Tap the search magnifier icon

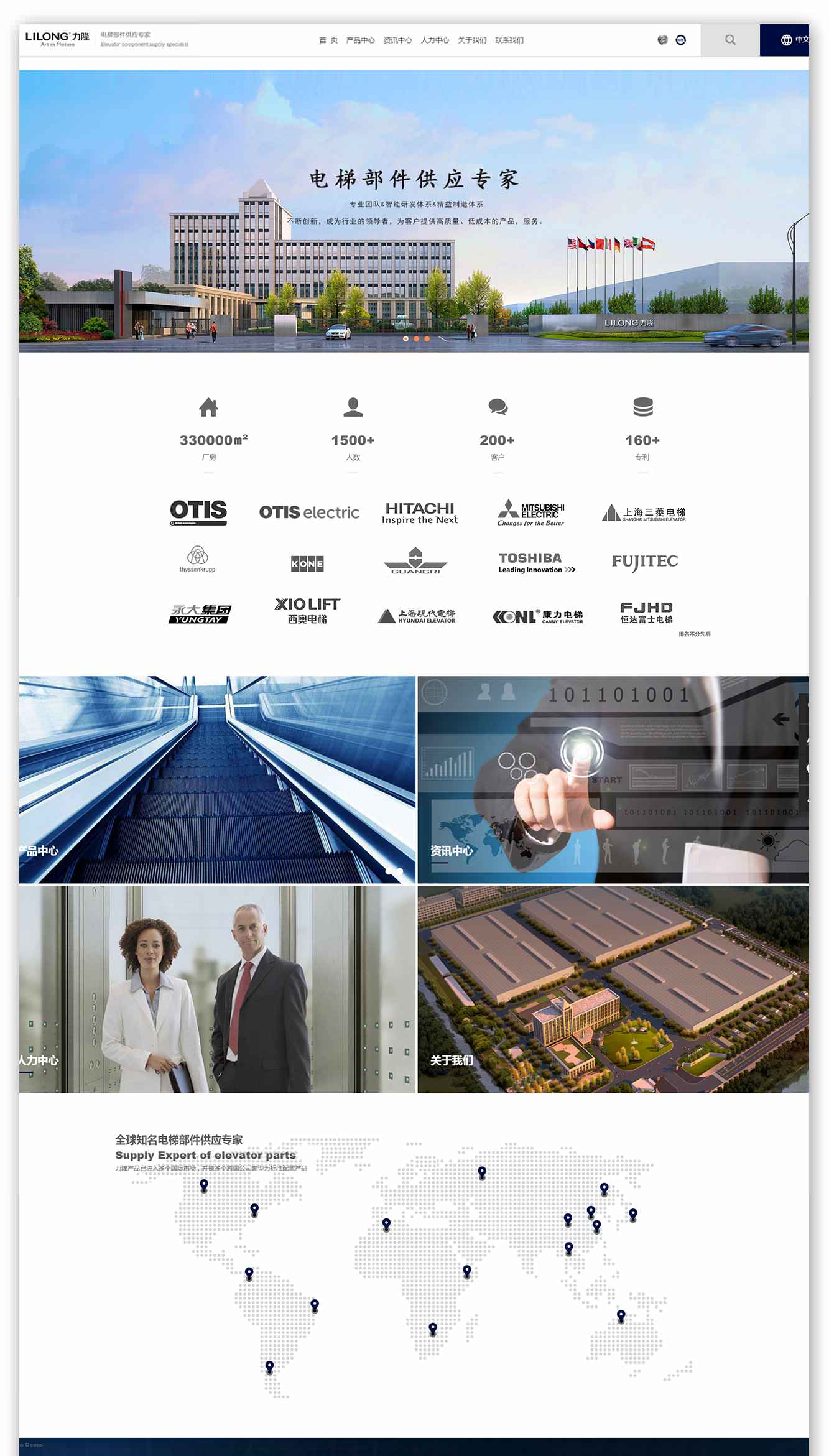730,40
